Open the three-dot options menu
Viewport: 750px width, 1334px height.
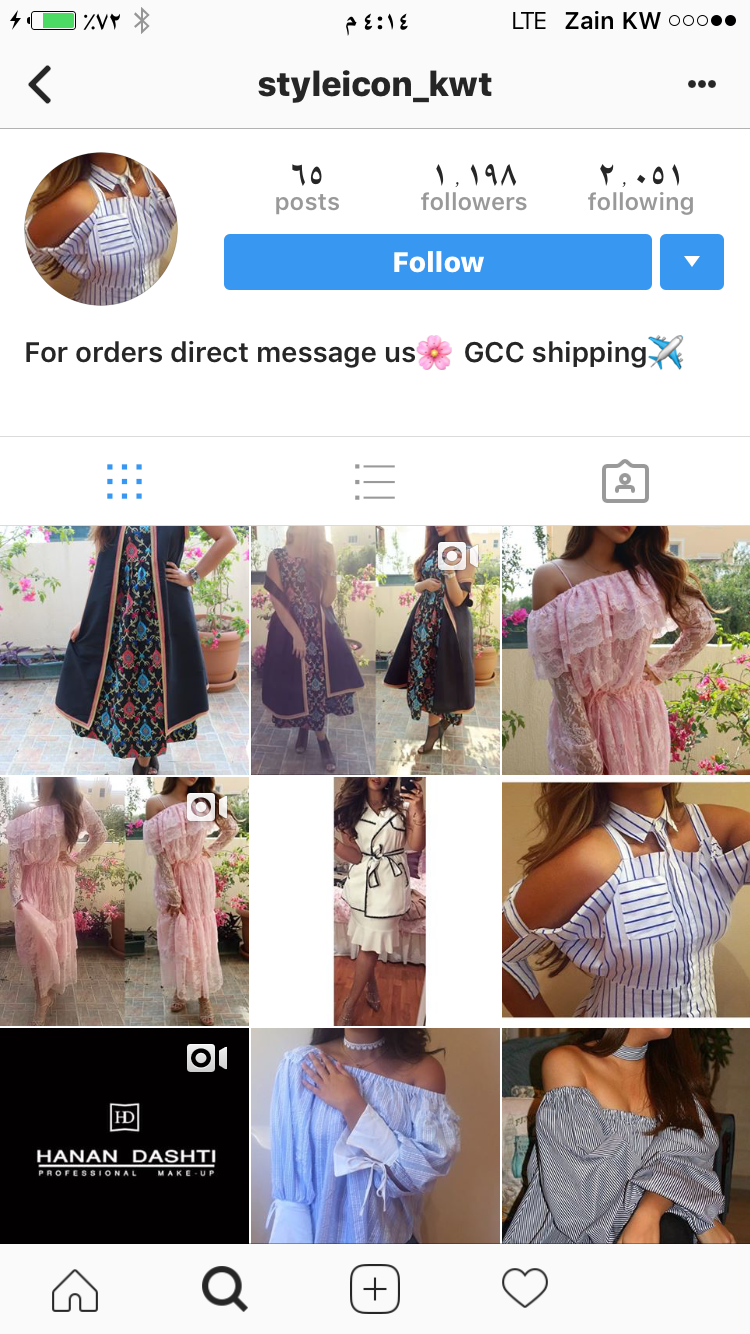click(702, 85)
